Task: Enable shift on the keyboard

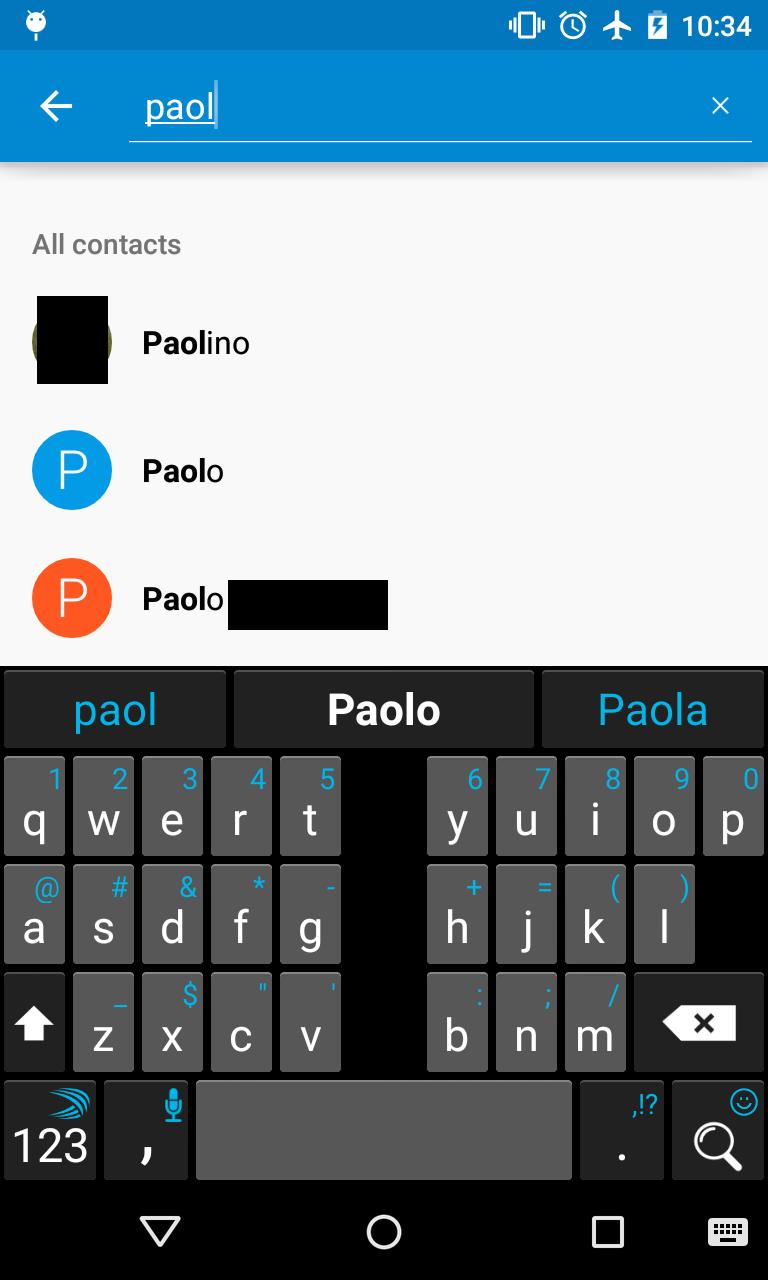Action: point(34,1023)
